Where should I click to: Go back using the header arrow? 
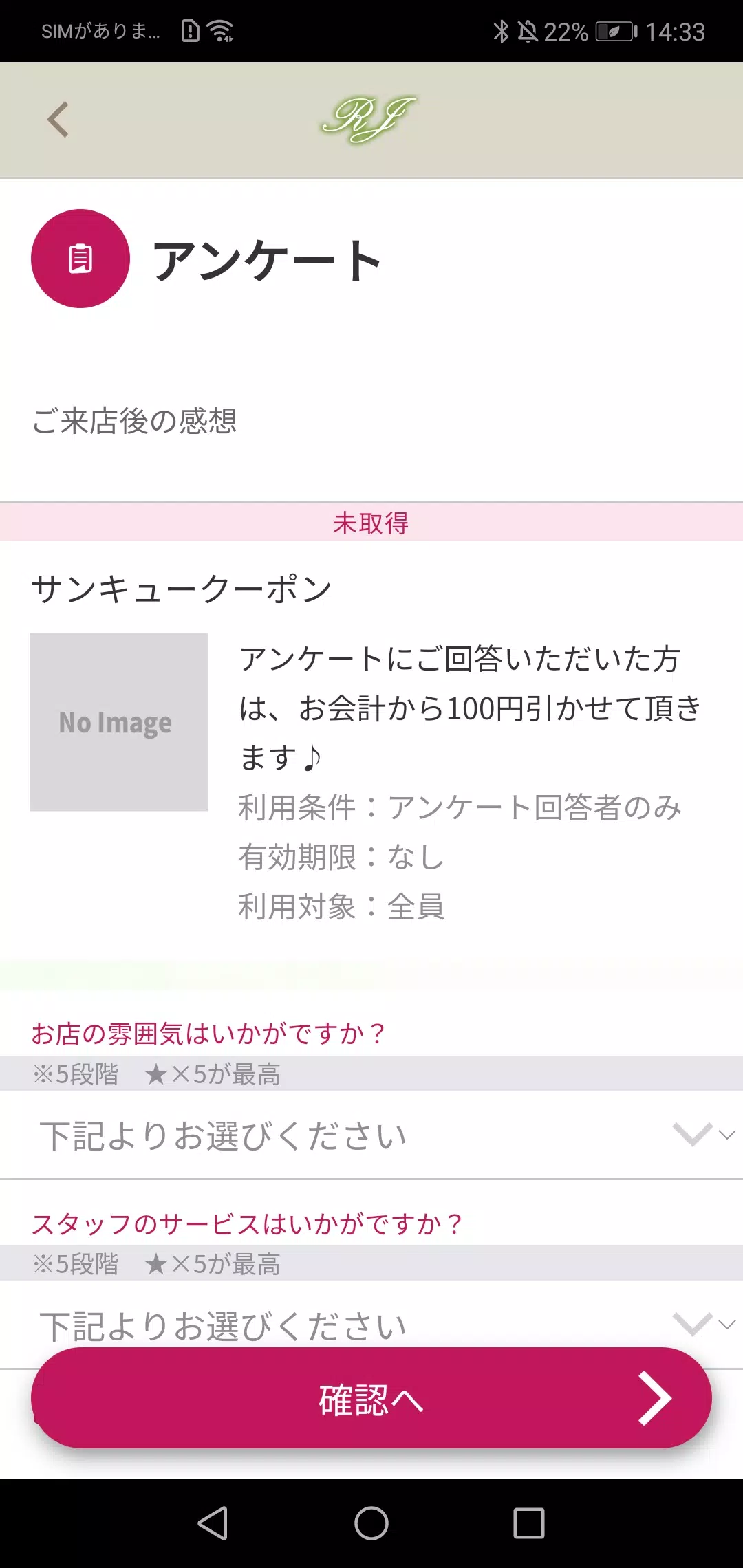[58, 120]
